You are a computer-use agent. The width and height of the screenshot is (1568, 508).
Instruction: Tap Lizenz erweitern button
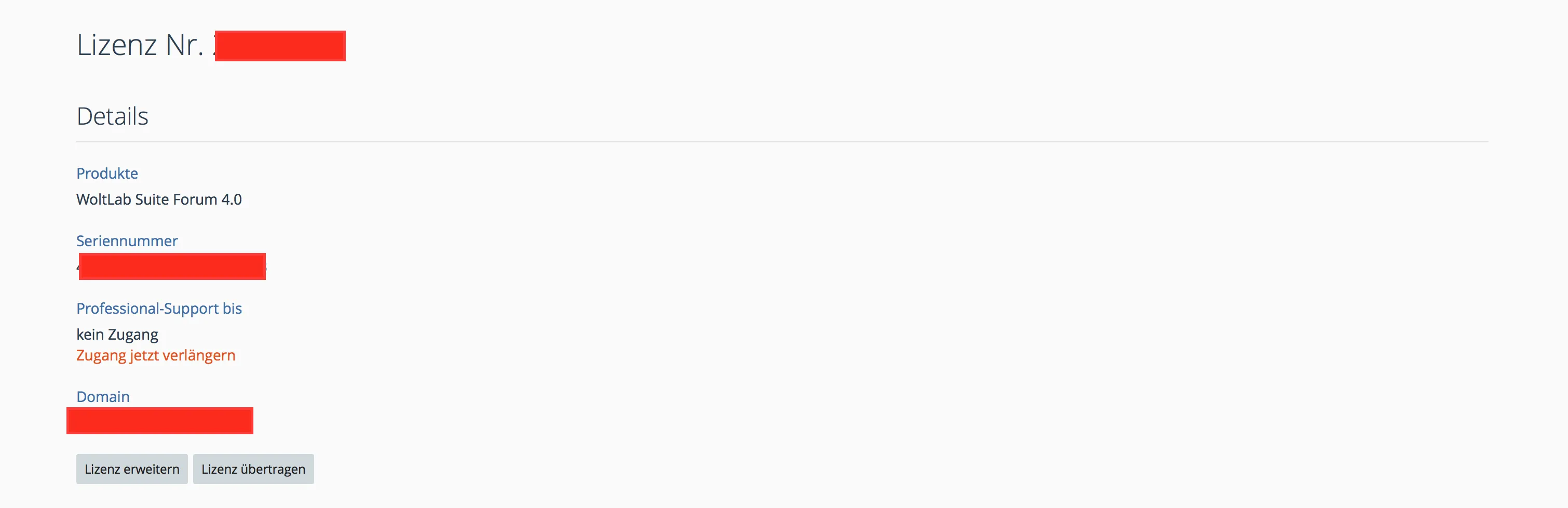pyautogui.click(x=131, y=469)
